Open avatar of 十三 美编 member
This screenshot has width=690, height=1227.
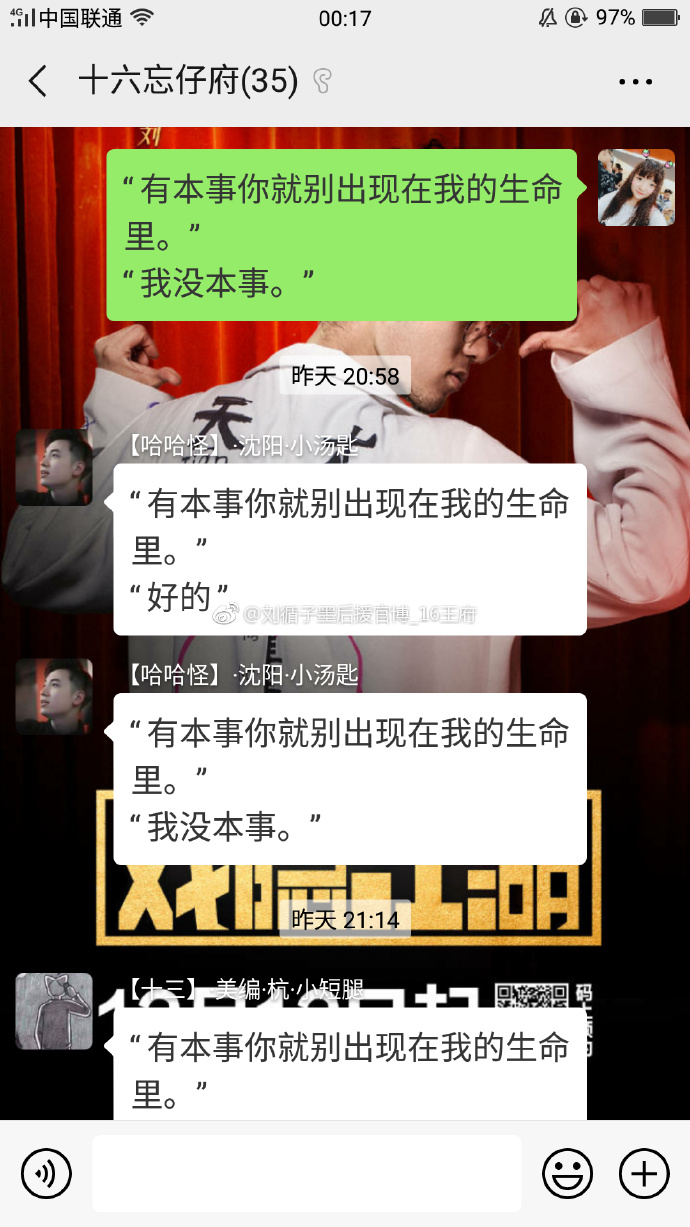54,1011
